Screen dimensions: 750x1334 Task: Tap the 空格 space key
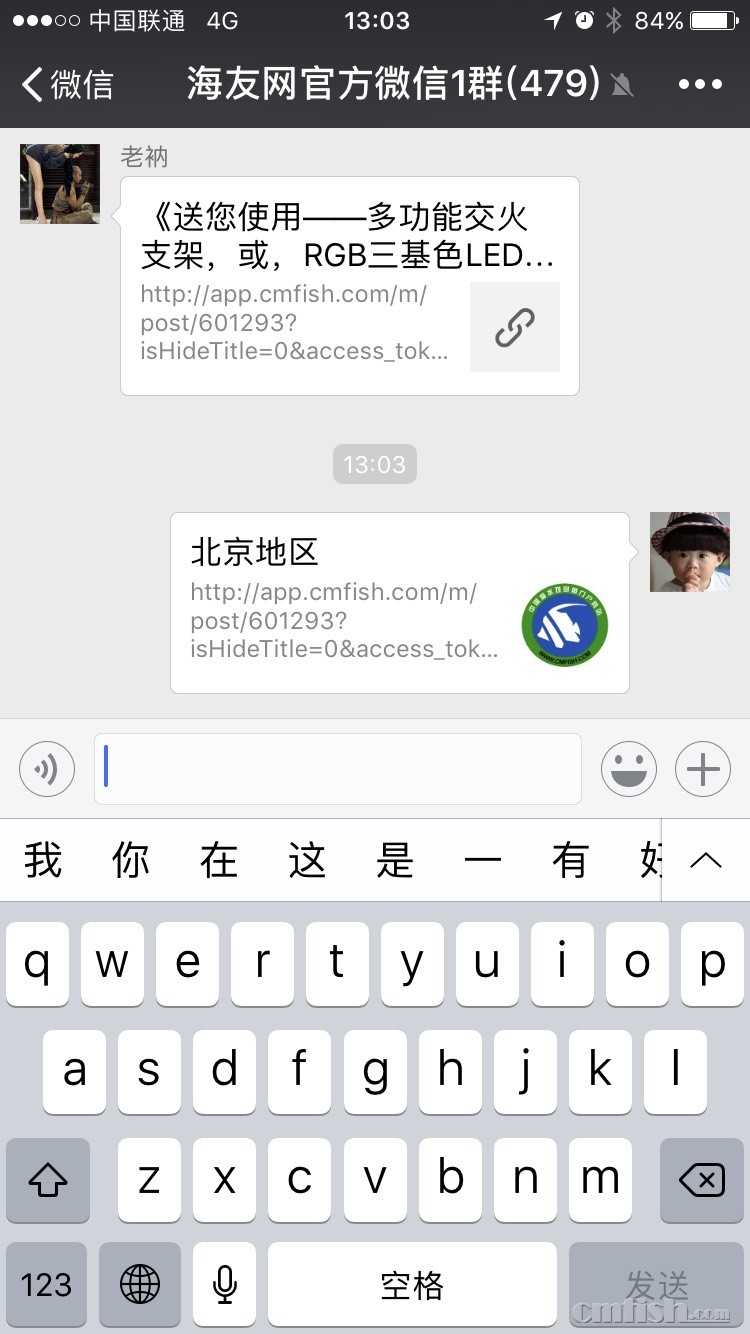412,1285
